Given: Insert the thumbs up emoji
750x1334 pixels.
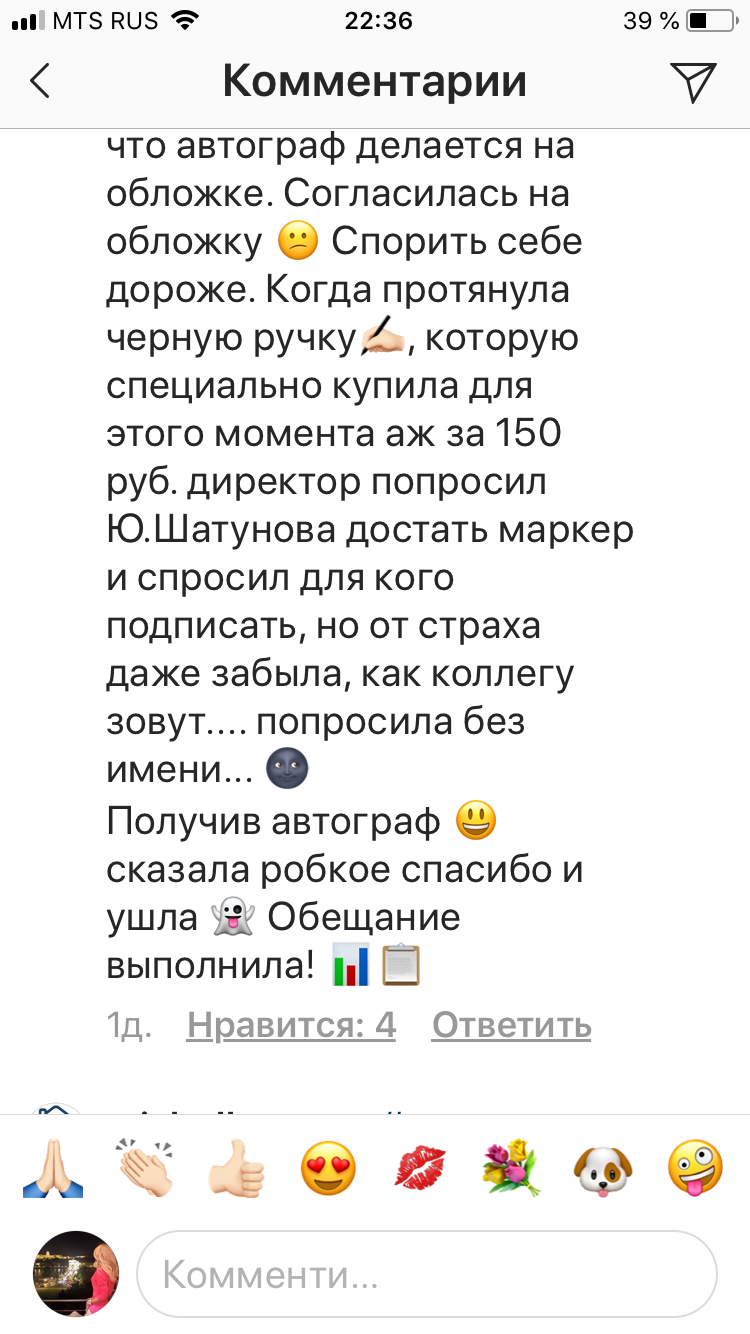Looking at the screenshot, I should [237, 1168].
